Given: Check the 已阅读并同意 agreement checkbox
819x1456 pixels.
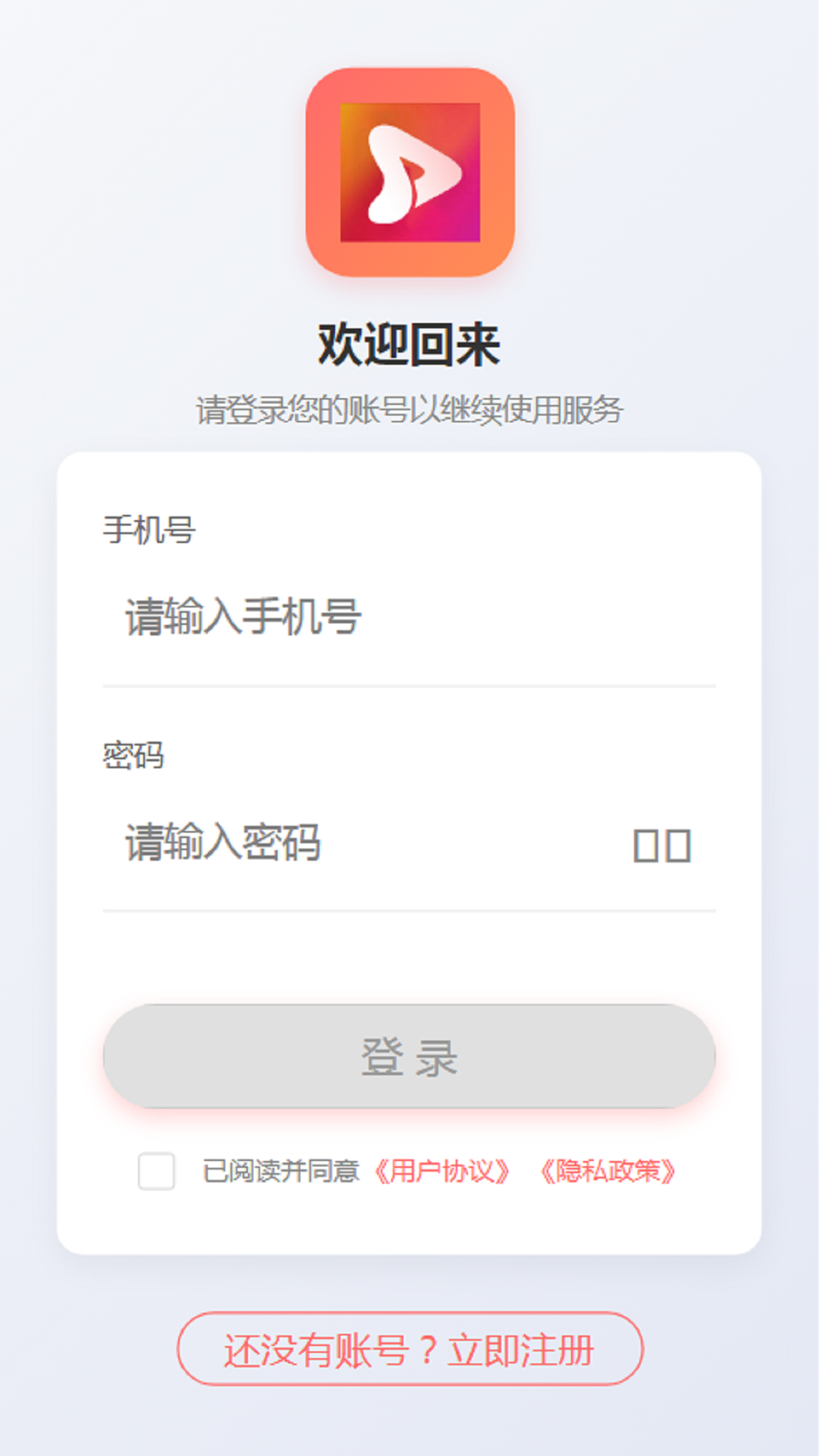Looking at the screenshot, I should 156,1172.
